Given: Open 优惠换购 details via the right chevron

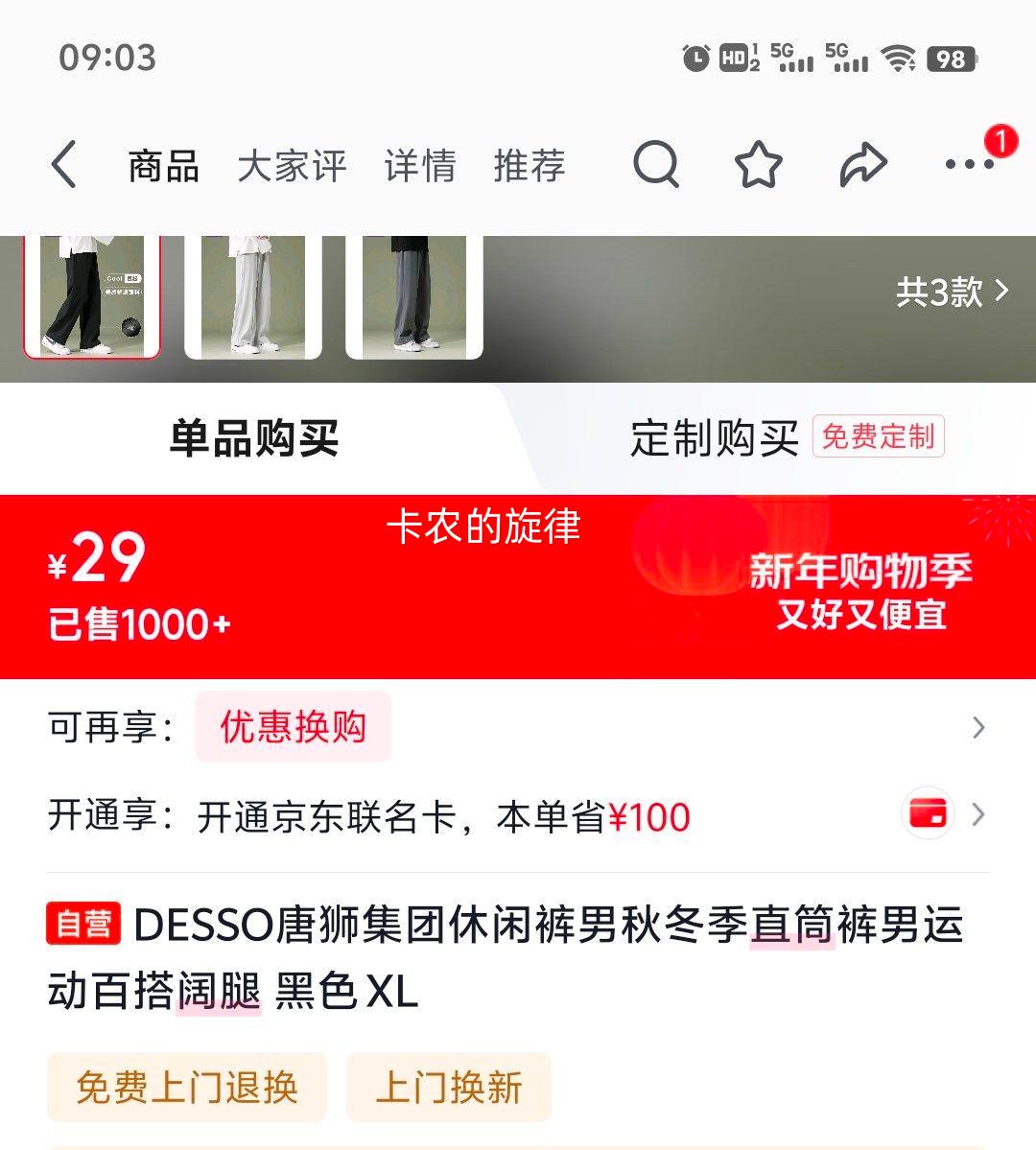Looking at the screenshot, I should pyautogui.click(x=977, y=728).
